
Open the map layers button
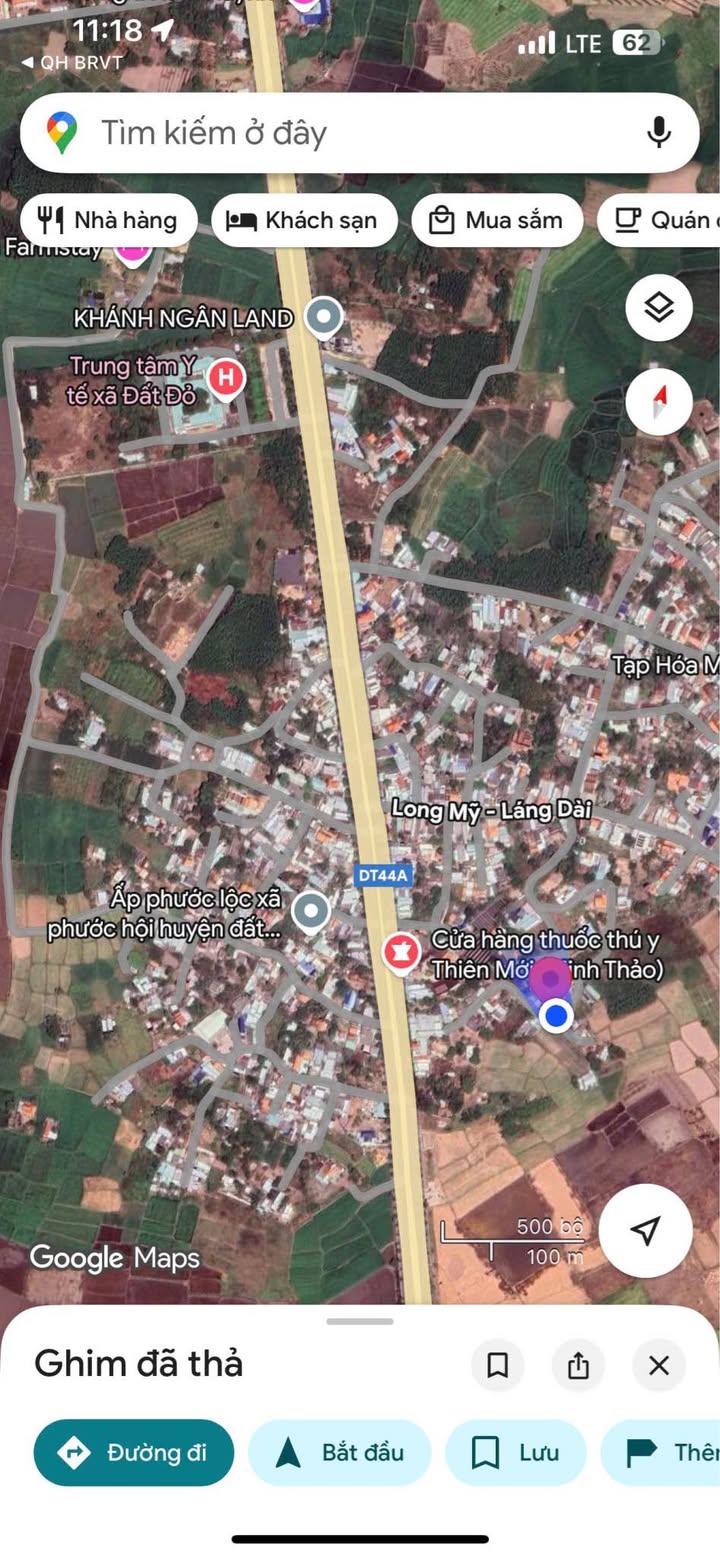pyautogui.click(x=659, y=308)
